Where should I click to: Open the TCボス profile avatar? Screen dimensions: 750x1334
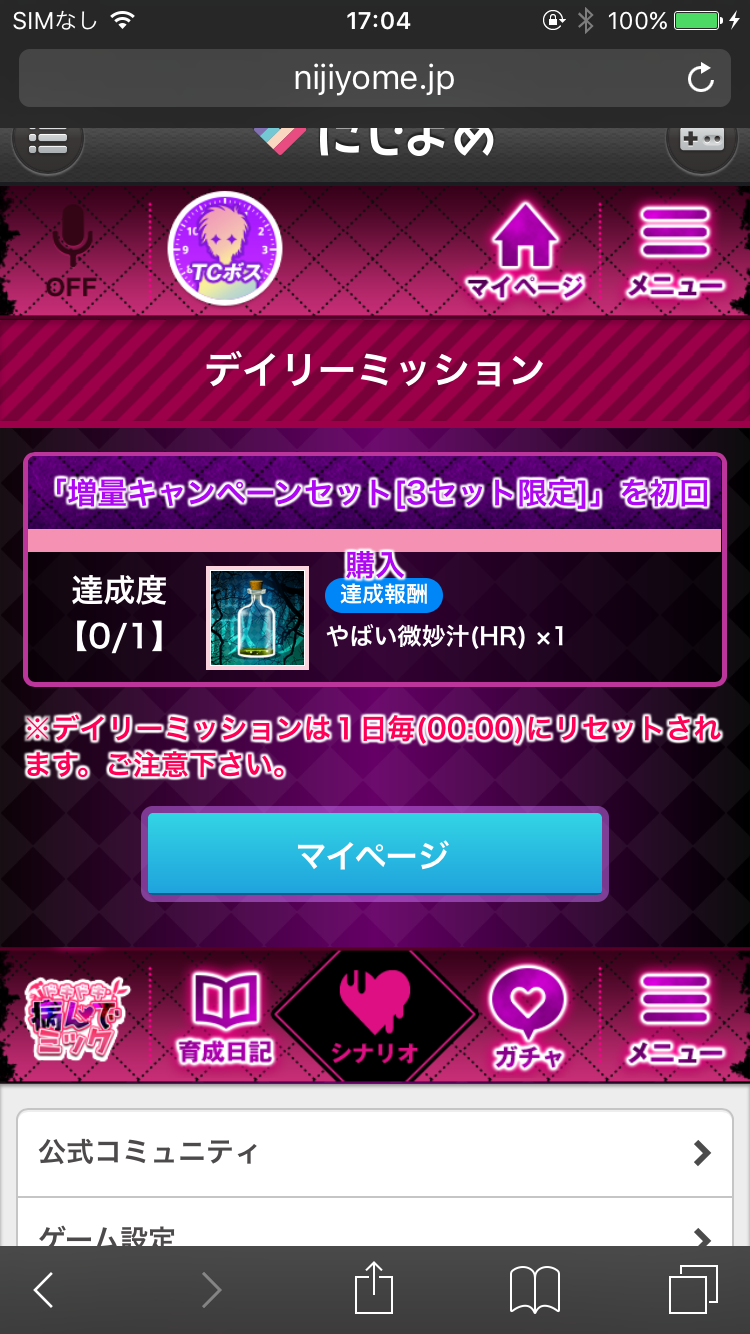[x=225, y=248]
